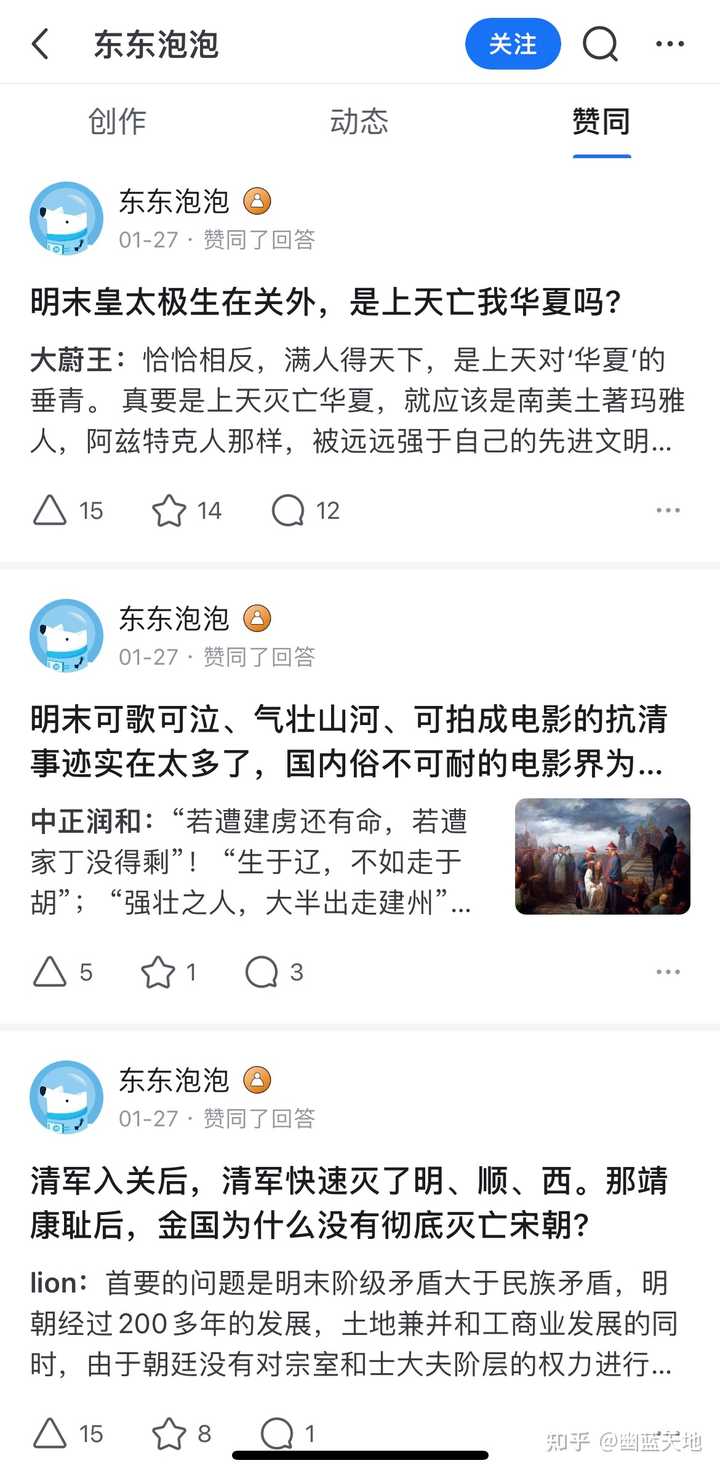Favorite 大蔚王's answer with the star
Screen dimensions: 720x1471
pos(187,511)
